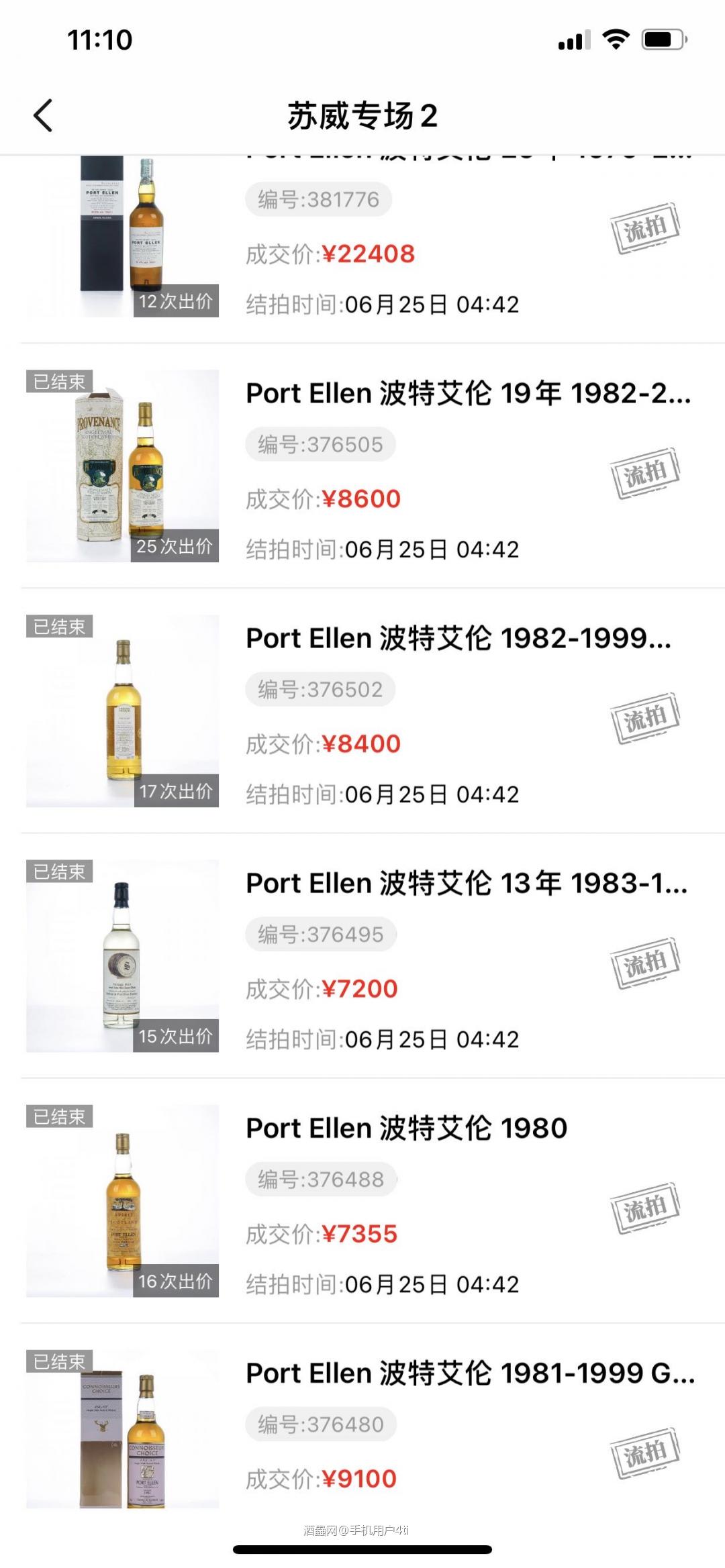Tap the 苏威专场2 title in the header
Screen dimensions: 725x1568
[362, 115]
